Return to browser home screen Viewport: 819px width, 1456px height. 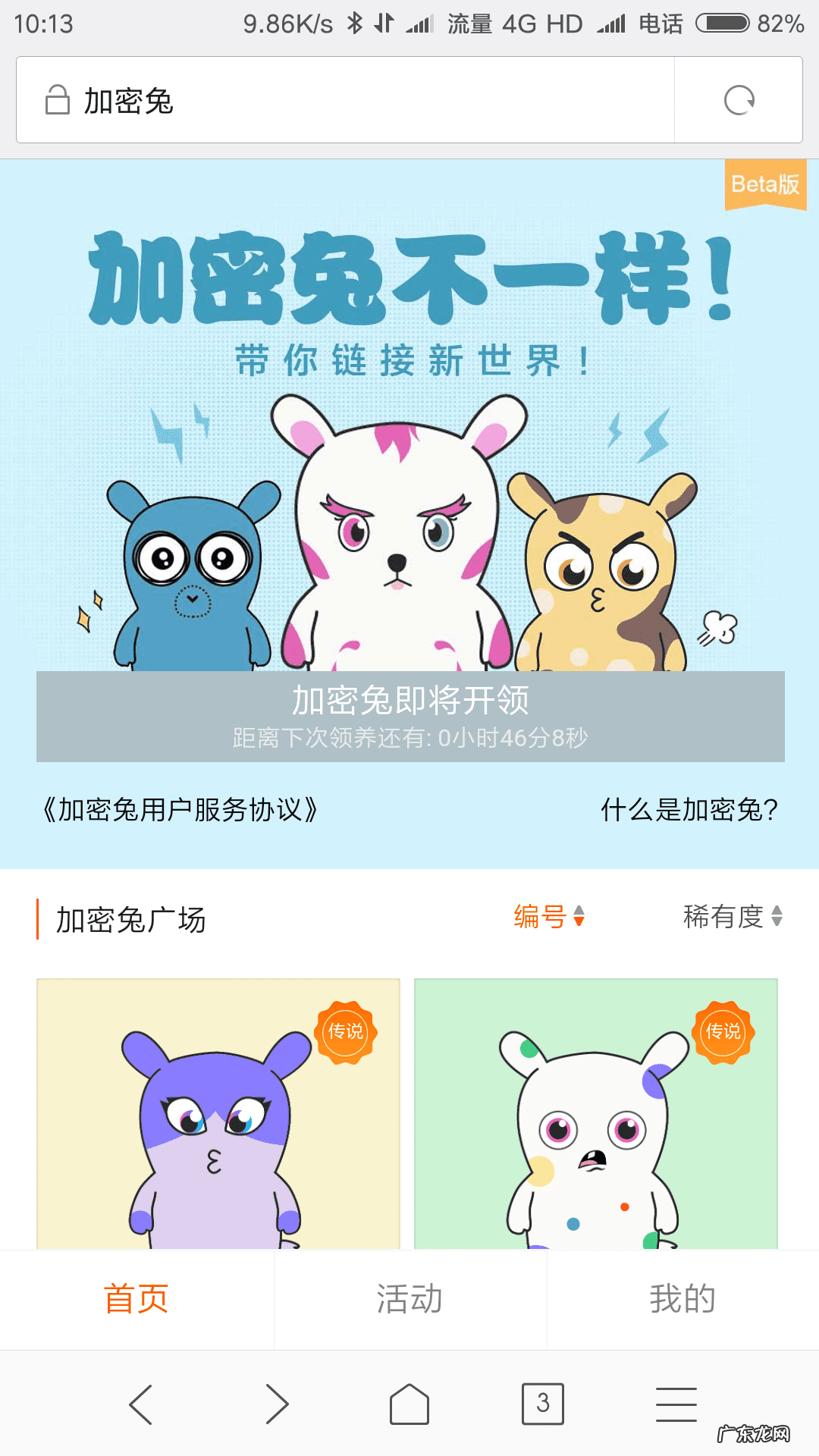pos(409,1404)
